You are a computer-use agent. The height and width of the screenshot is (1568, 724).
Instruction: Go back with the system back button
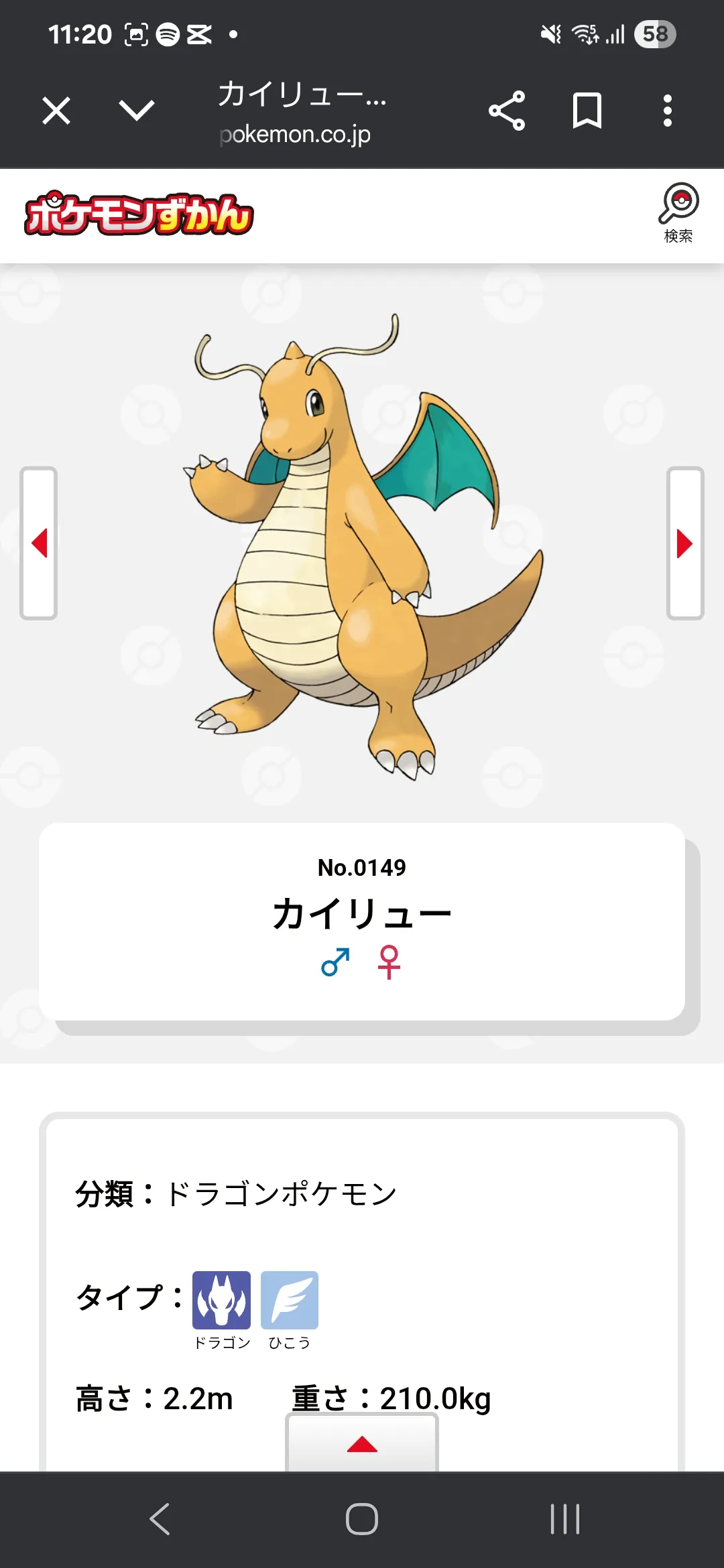click(x=160, y=1519)
